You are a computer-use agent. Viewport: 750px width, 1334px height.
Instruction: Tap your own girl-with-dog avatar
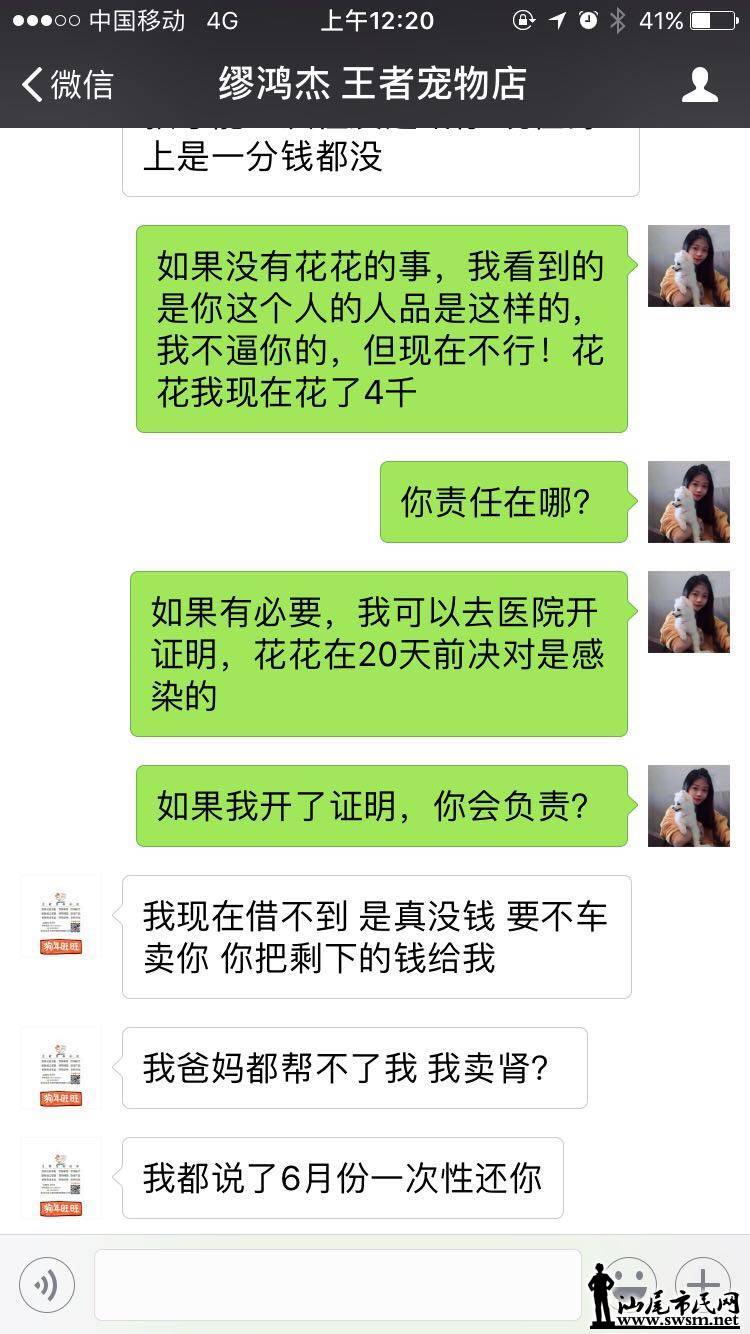pyautogui.click(x=688, y=265)
